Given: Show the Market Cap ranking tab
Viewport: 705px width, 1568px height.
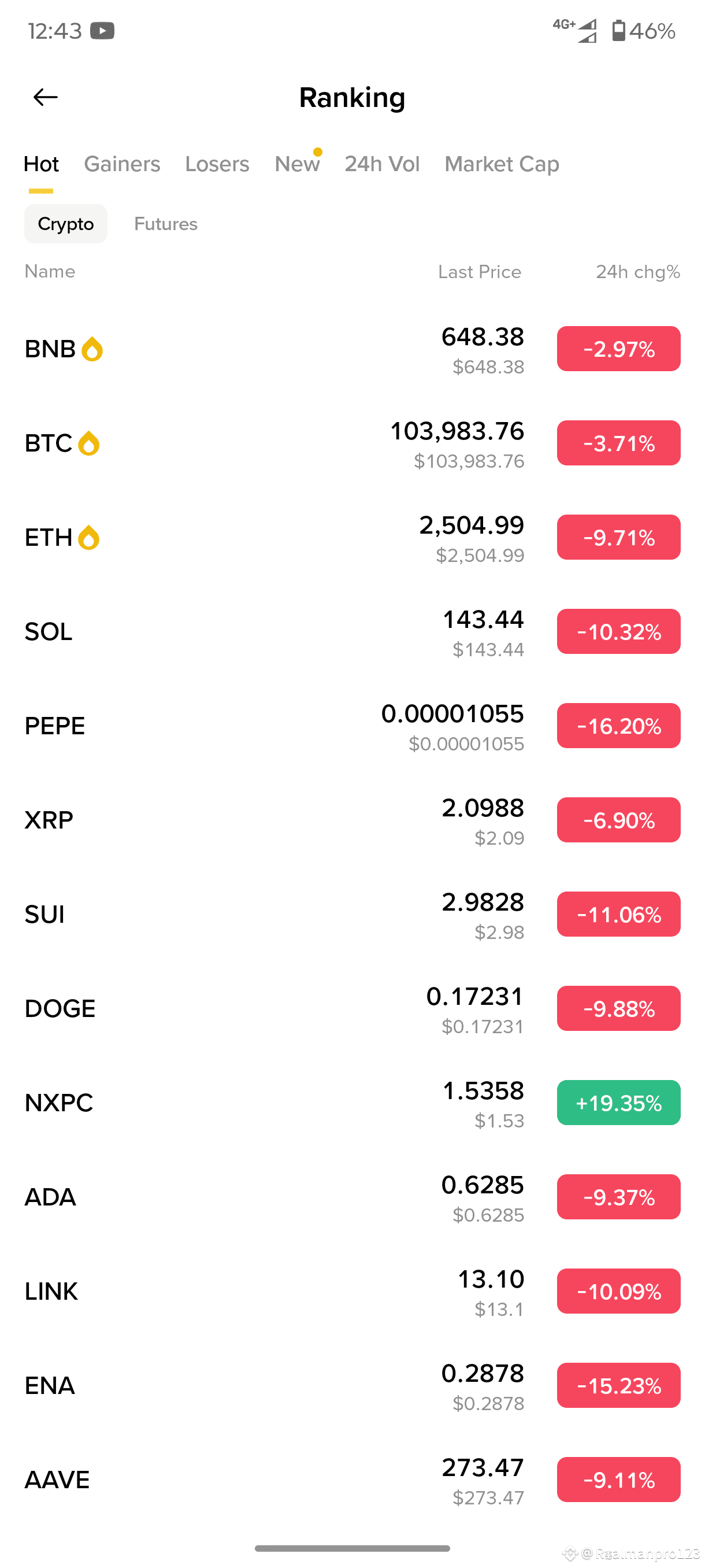Looking at the screenshot, I should pyautogui.click(x=502, y=164).
